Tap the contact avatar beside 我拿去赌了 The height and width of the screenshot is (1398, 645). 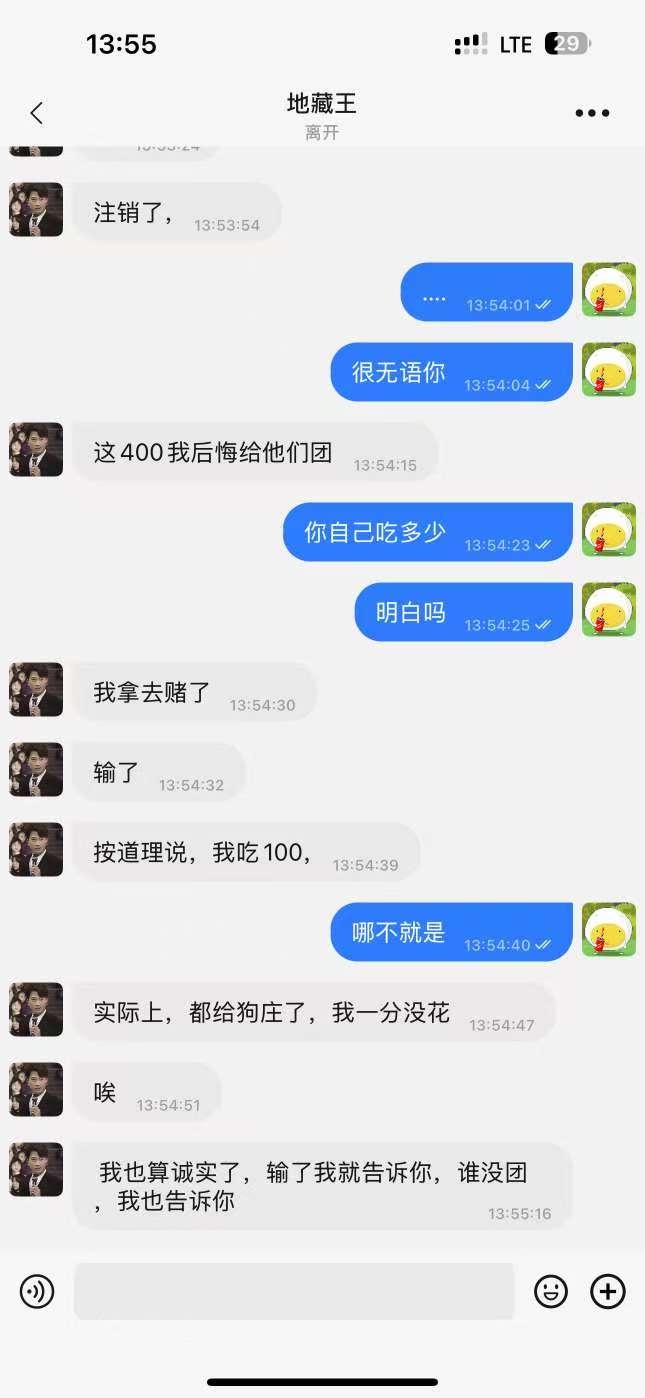click(x=36, y=690)
